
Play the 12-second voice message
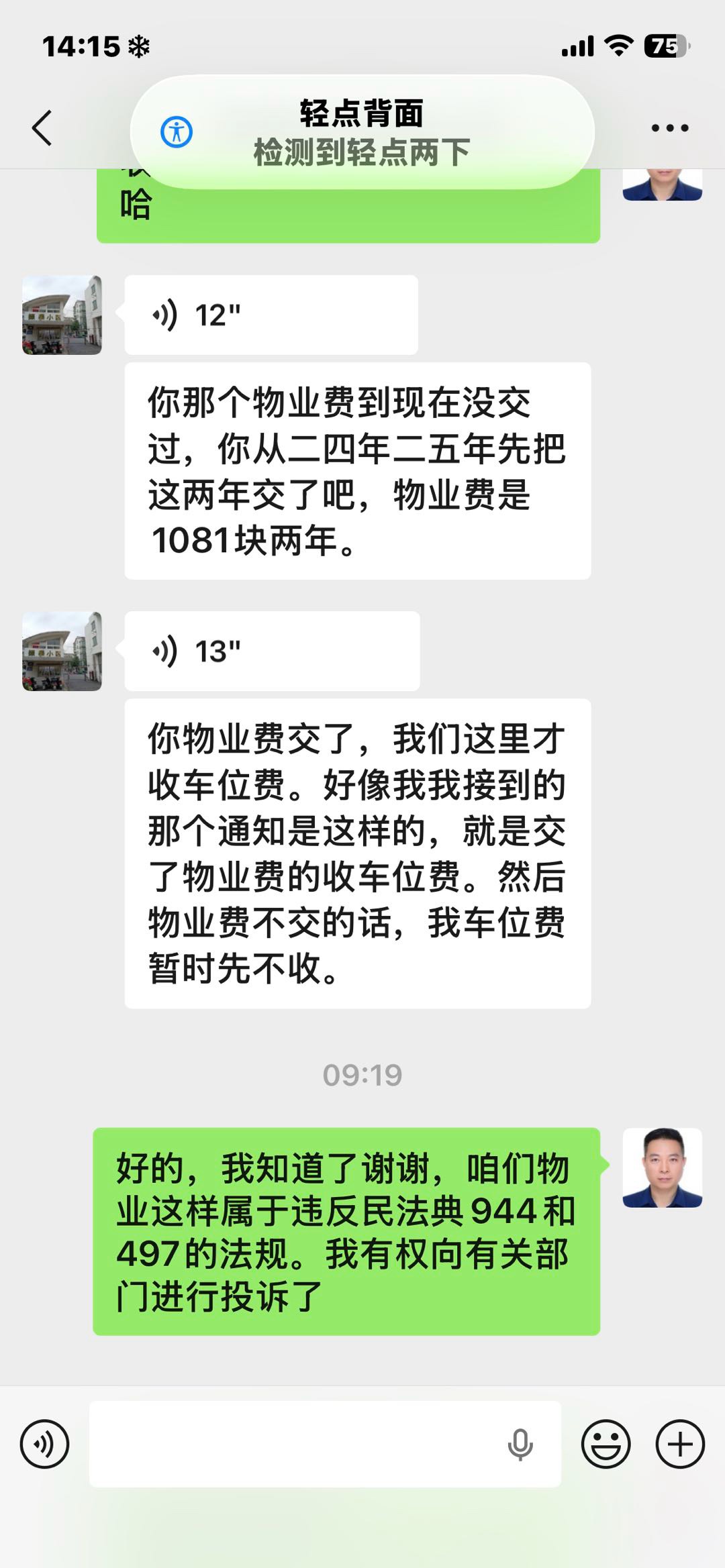[x=271, y=315]
